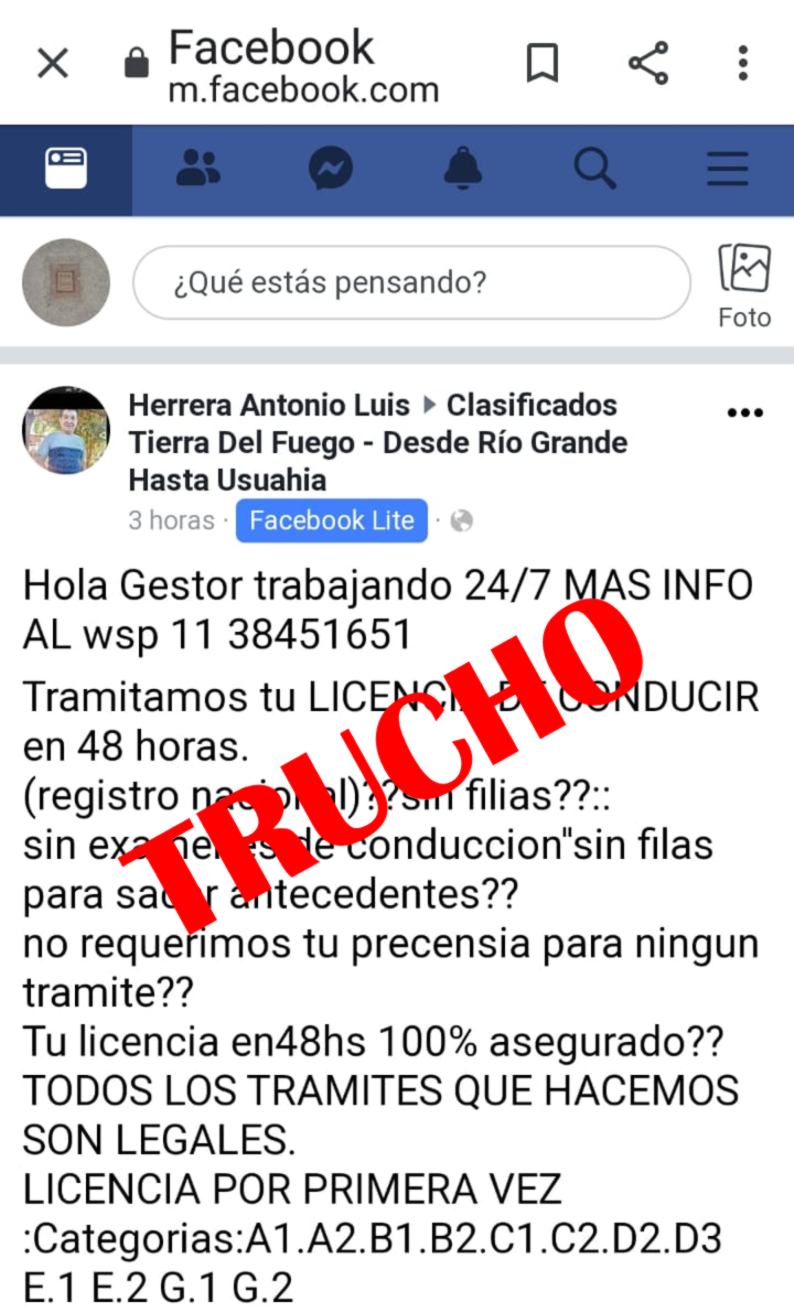The width and height of the screenshot is (794, 1313).
Task: Open post options three-dot menu
Action: click(745, 413)
